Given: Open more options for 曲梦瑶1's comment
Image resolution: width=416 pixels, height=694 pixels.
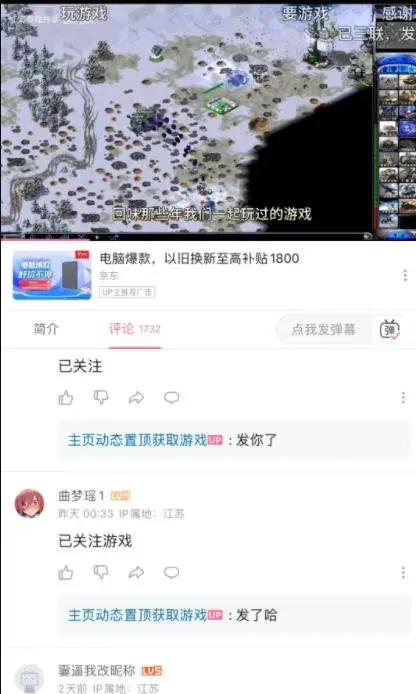Looking at the screenshot, I should click(403, 572).
